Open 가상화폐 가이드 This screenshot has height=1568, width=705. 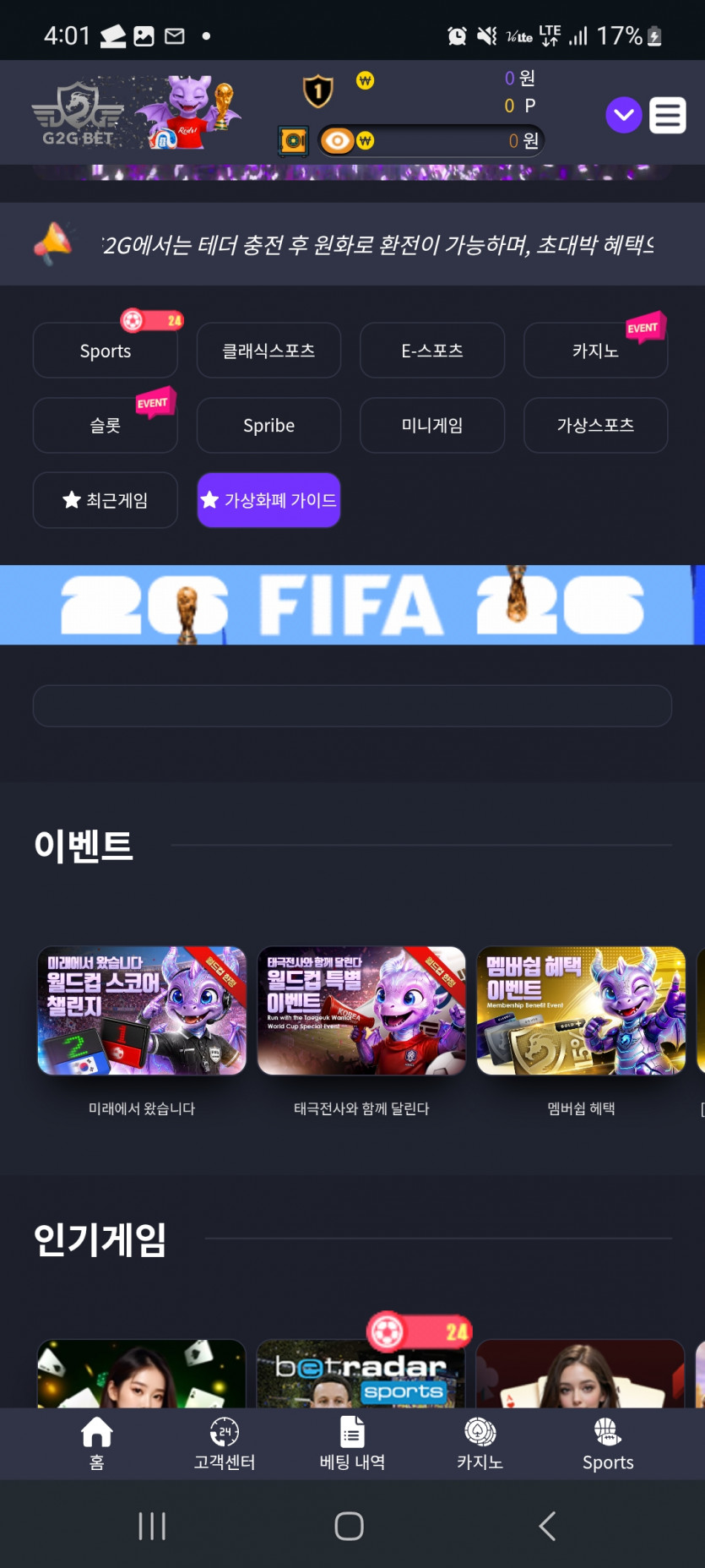[x=268, y=500]
